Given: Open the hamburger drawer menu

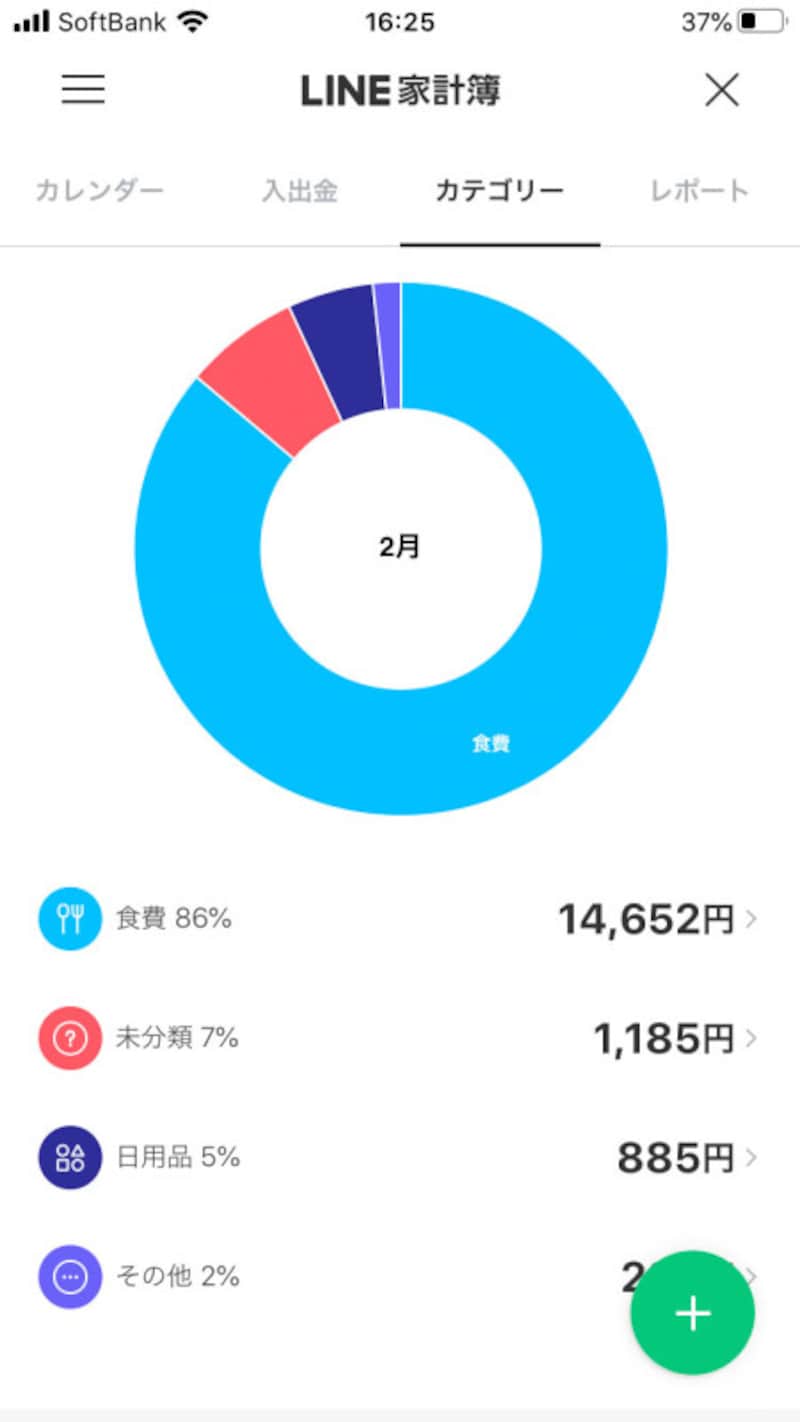Looking at the screenshot, I should coord(83,91).
